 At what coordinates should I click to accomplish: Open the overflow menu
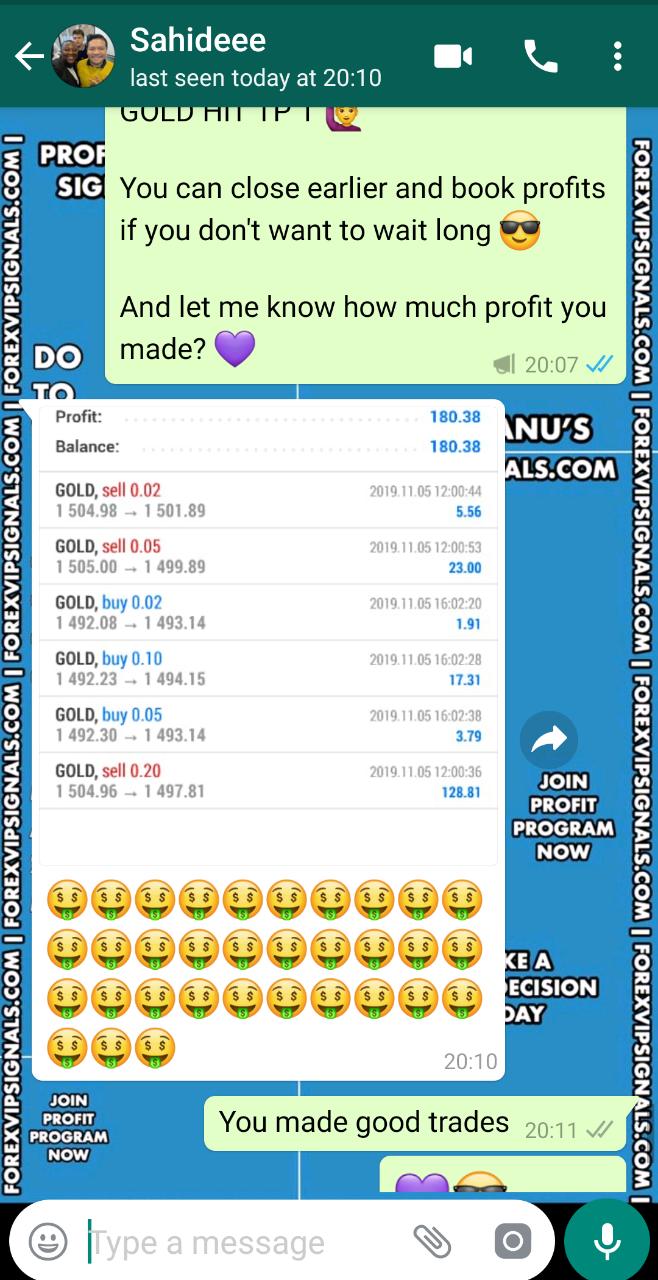pos(618,57)
